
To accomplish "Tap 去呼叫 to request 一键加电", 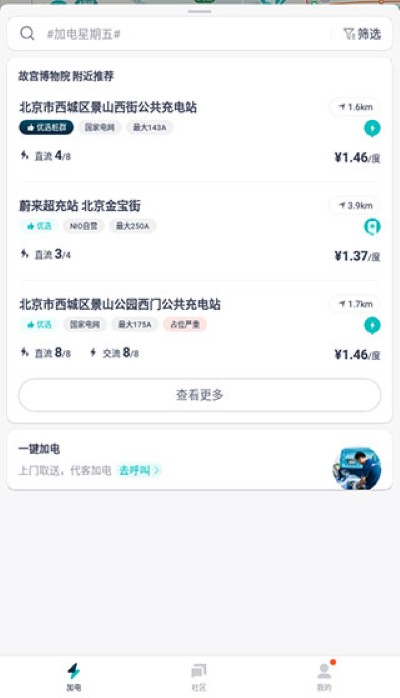I will coord(139,470).
